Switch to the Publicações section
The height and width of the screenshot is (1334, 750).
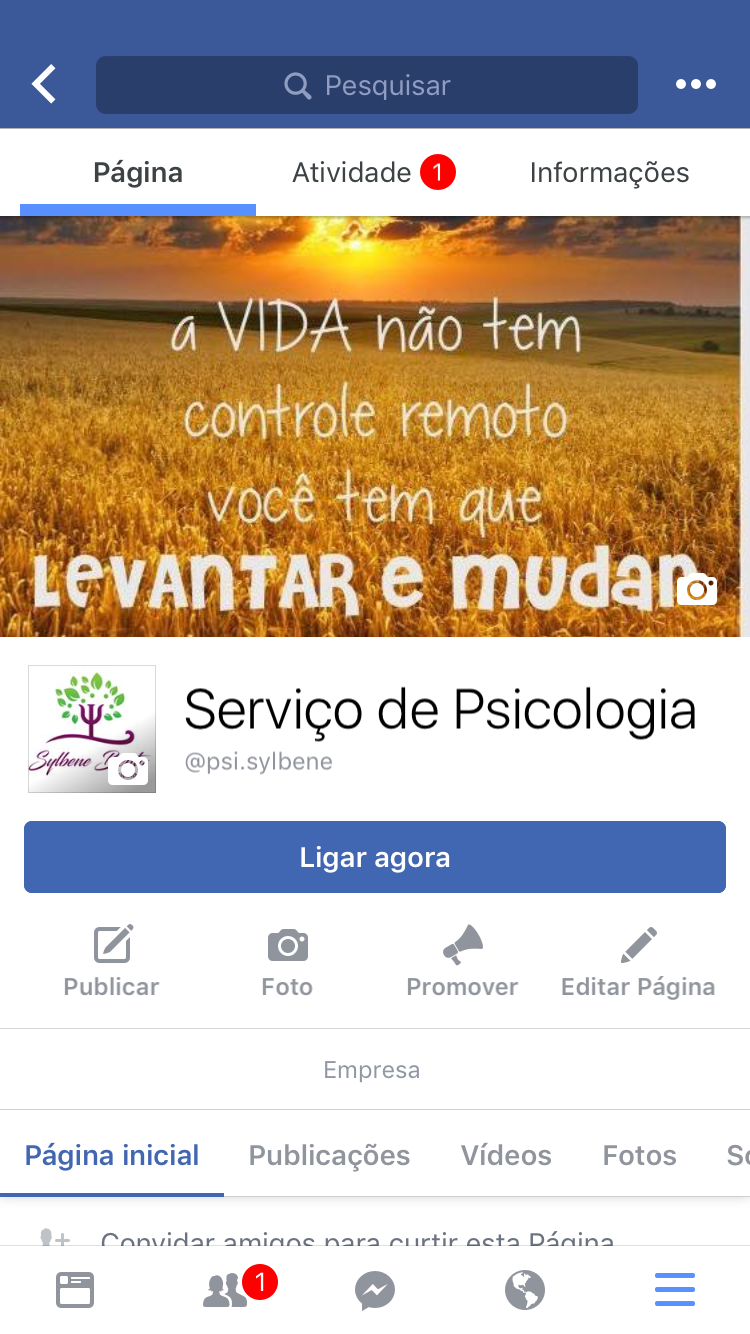(329, 1156)
